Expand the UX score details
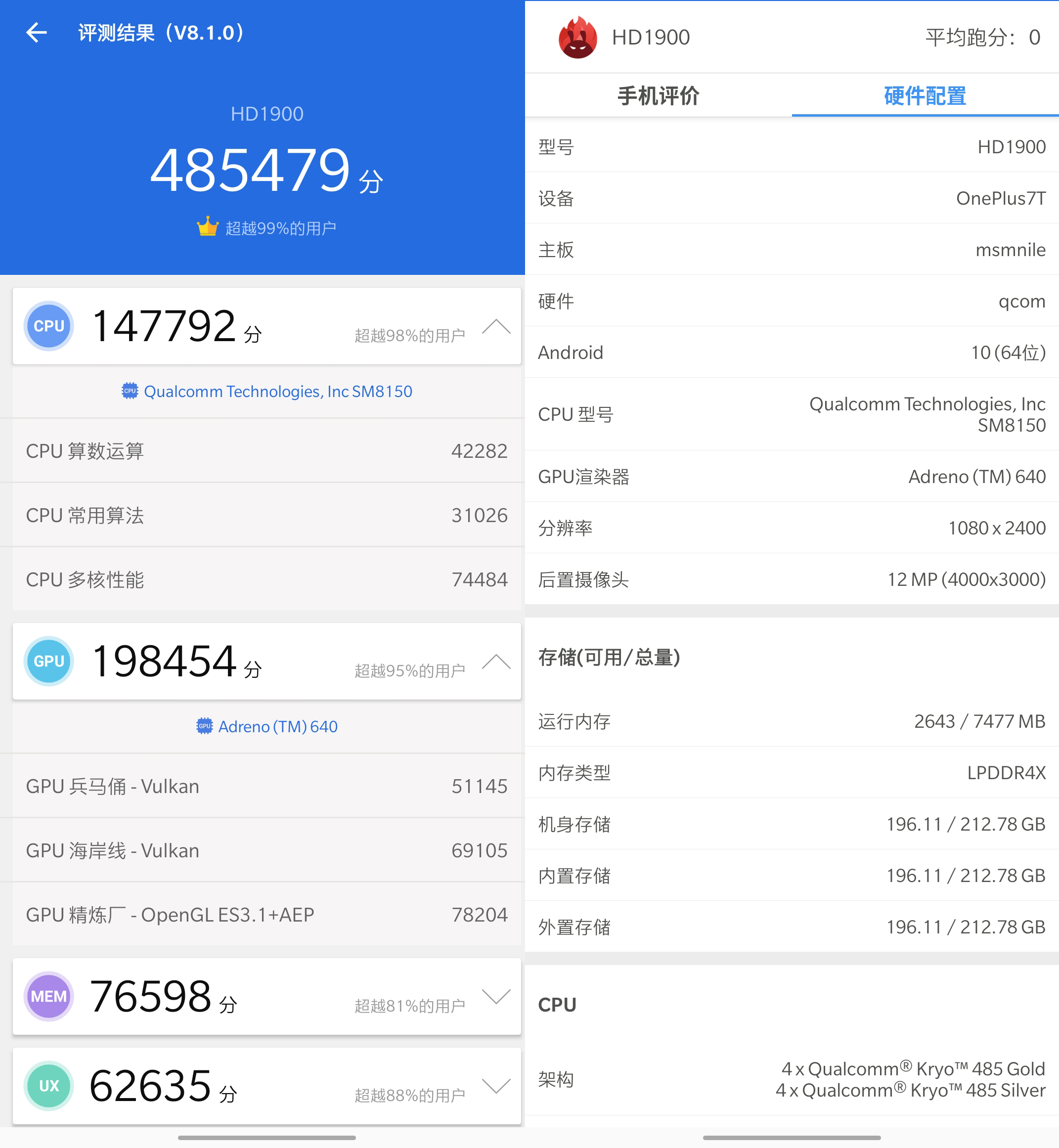 point(496,1086)
